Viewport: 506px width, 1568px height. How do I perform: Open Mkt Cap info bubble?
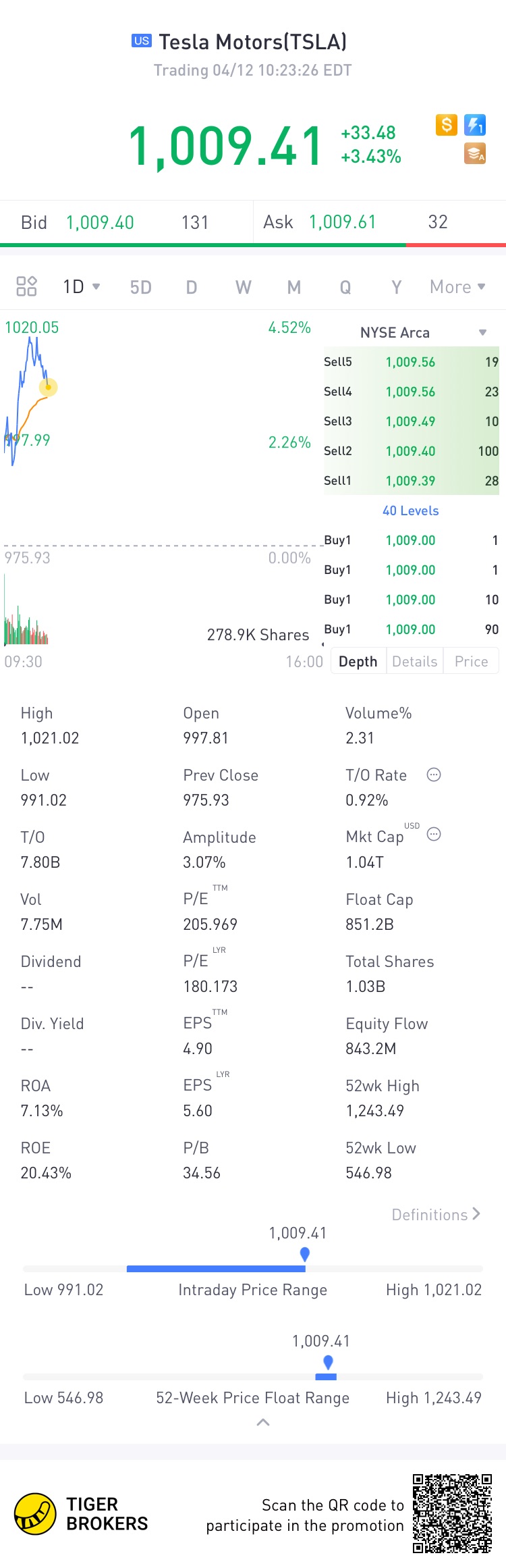434,835
